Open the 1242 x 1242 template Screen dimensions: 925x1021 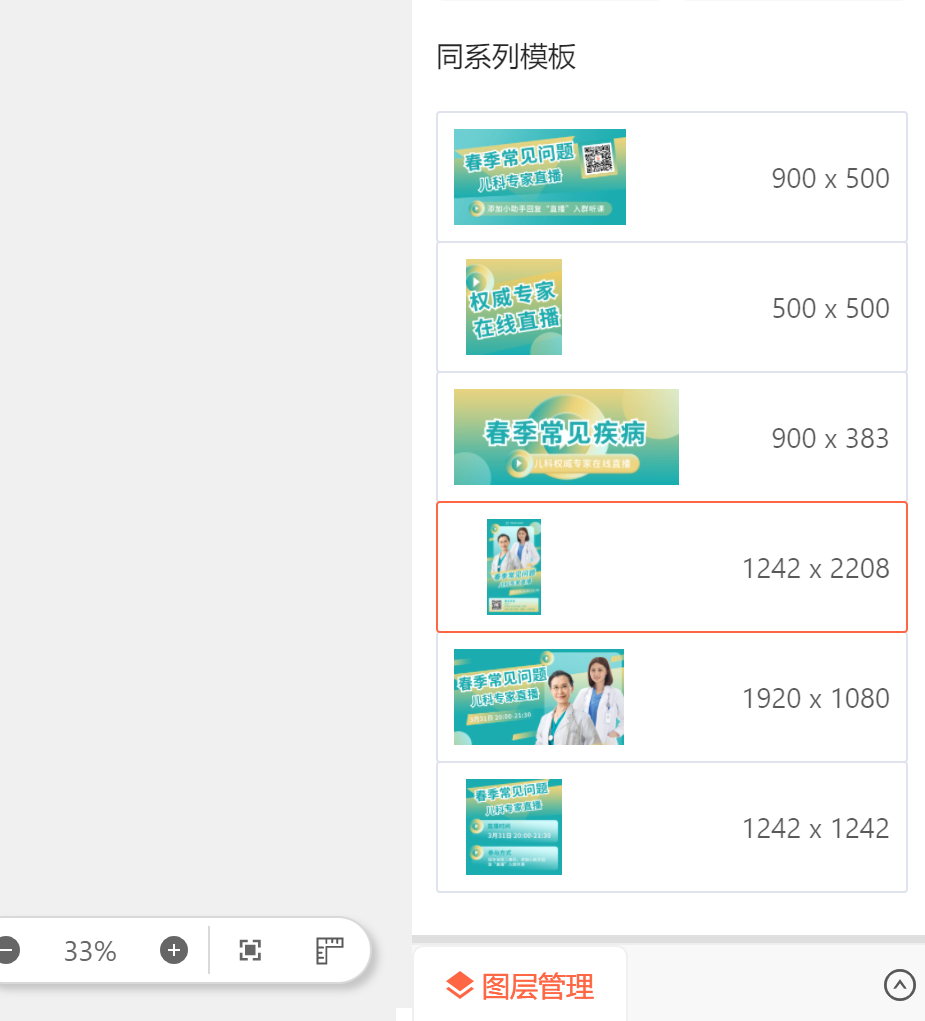point(671,827)
